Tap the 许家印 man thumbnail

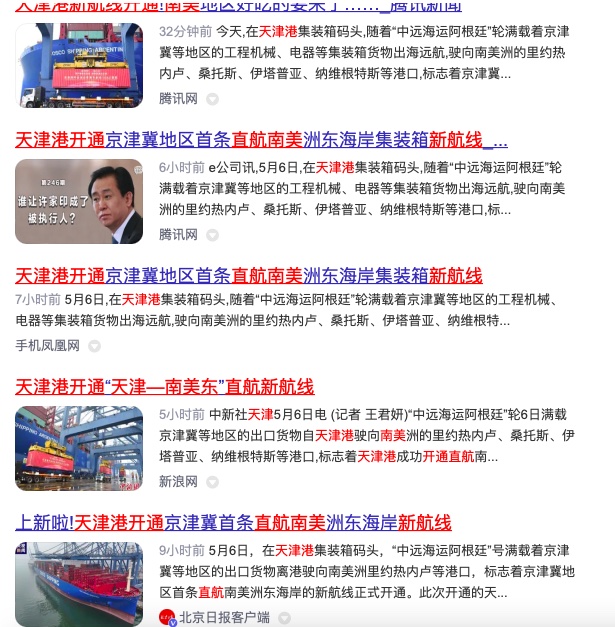[x=79, y=200]
